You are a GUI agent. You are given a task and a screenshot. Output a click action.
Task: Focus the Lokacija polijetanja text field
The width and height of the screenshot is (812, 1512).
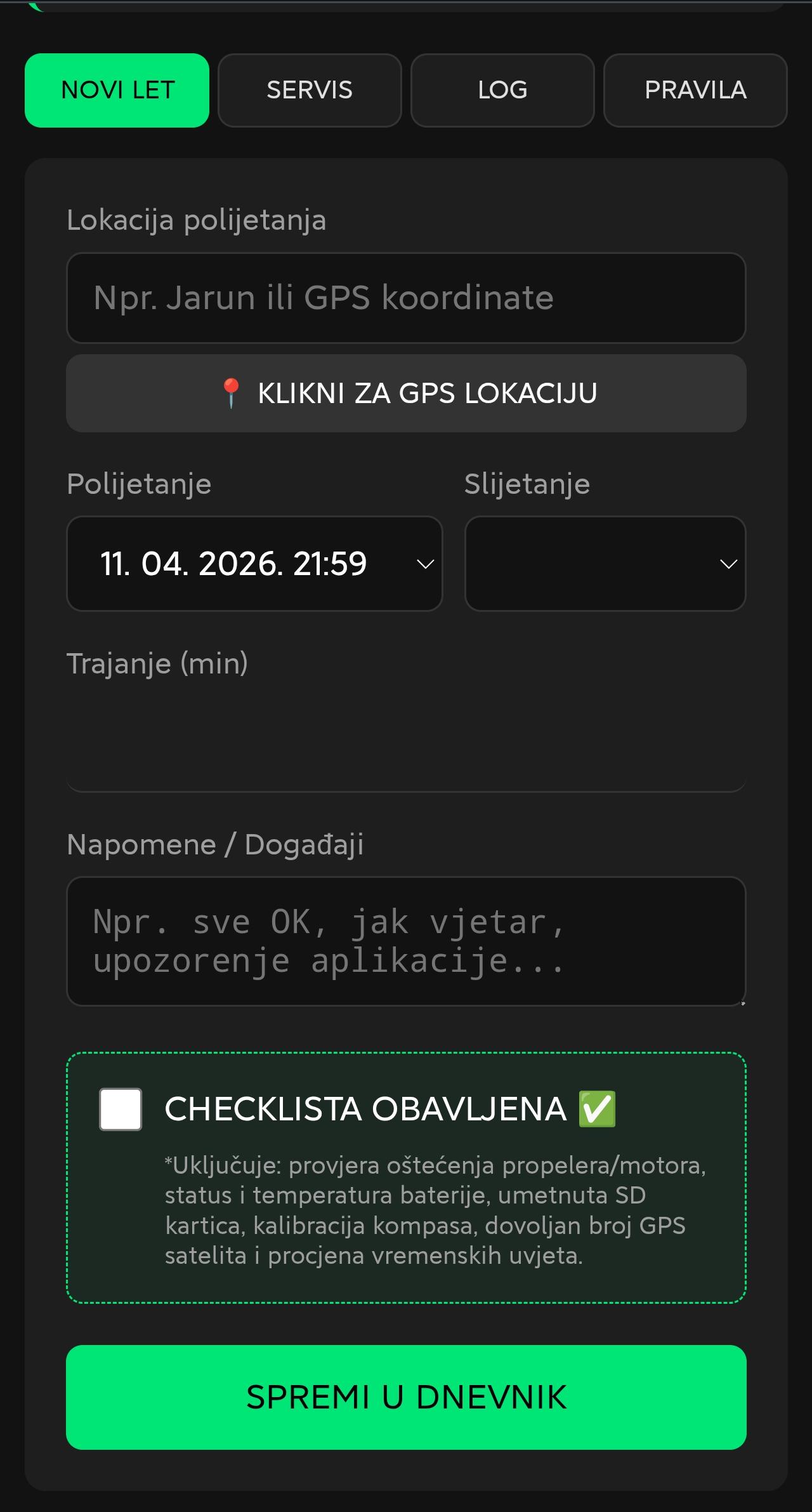[406, 298]
